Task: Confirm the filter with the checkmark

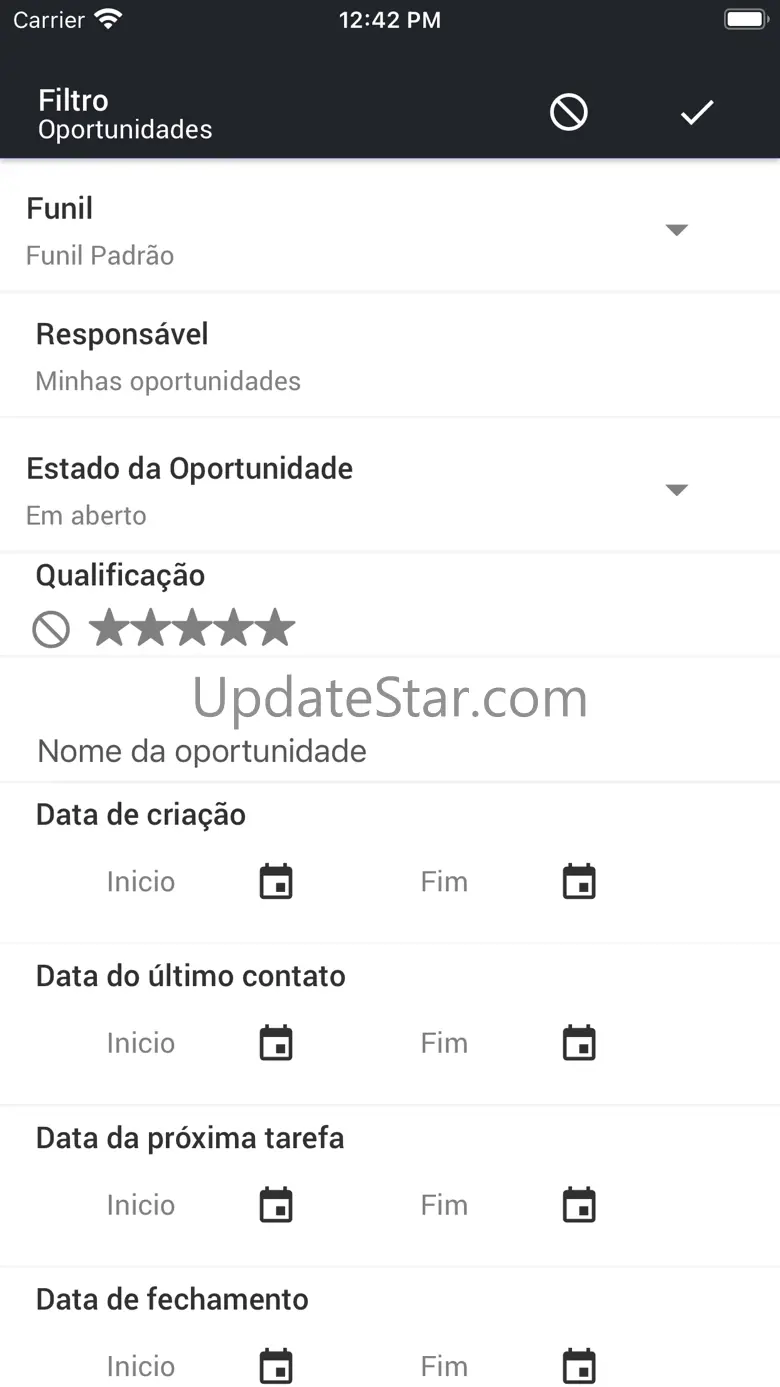Action: [697, 112]
